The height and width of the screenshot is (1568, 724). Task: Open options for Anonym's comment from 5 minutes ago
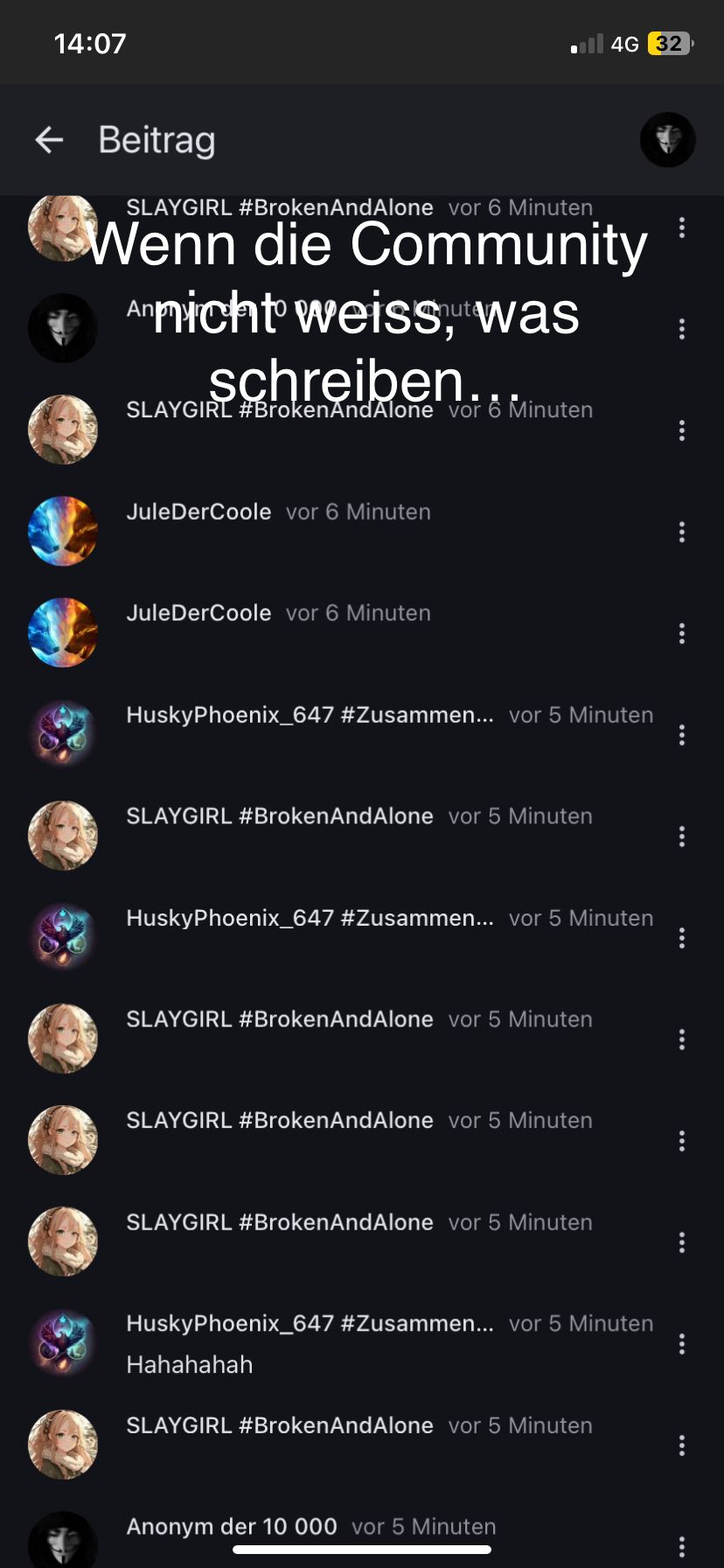(x=682, y=1544)
